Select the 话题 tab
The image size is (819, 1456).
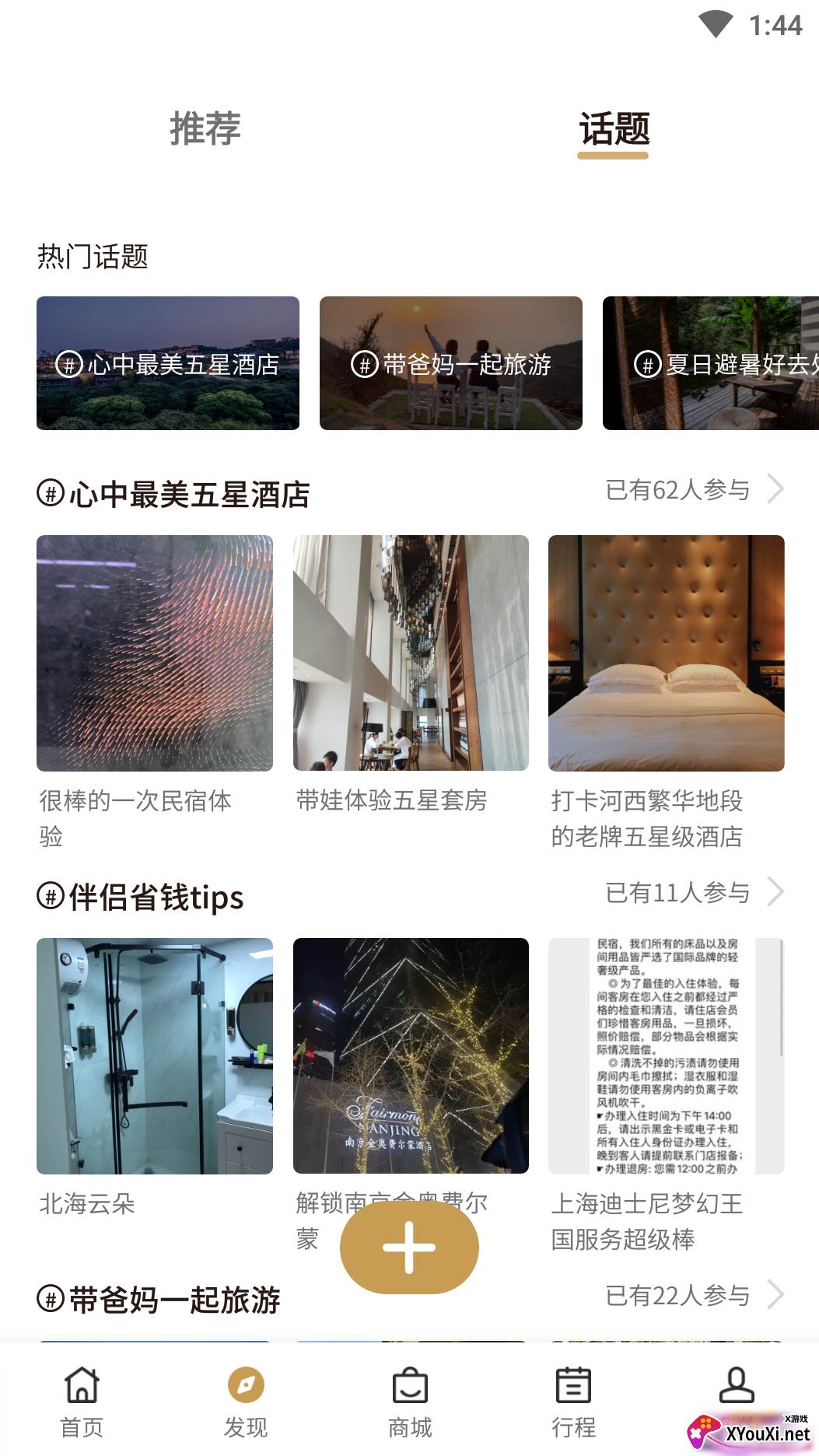[613, 129]
